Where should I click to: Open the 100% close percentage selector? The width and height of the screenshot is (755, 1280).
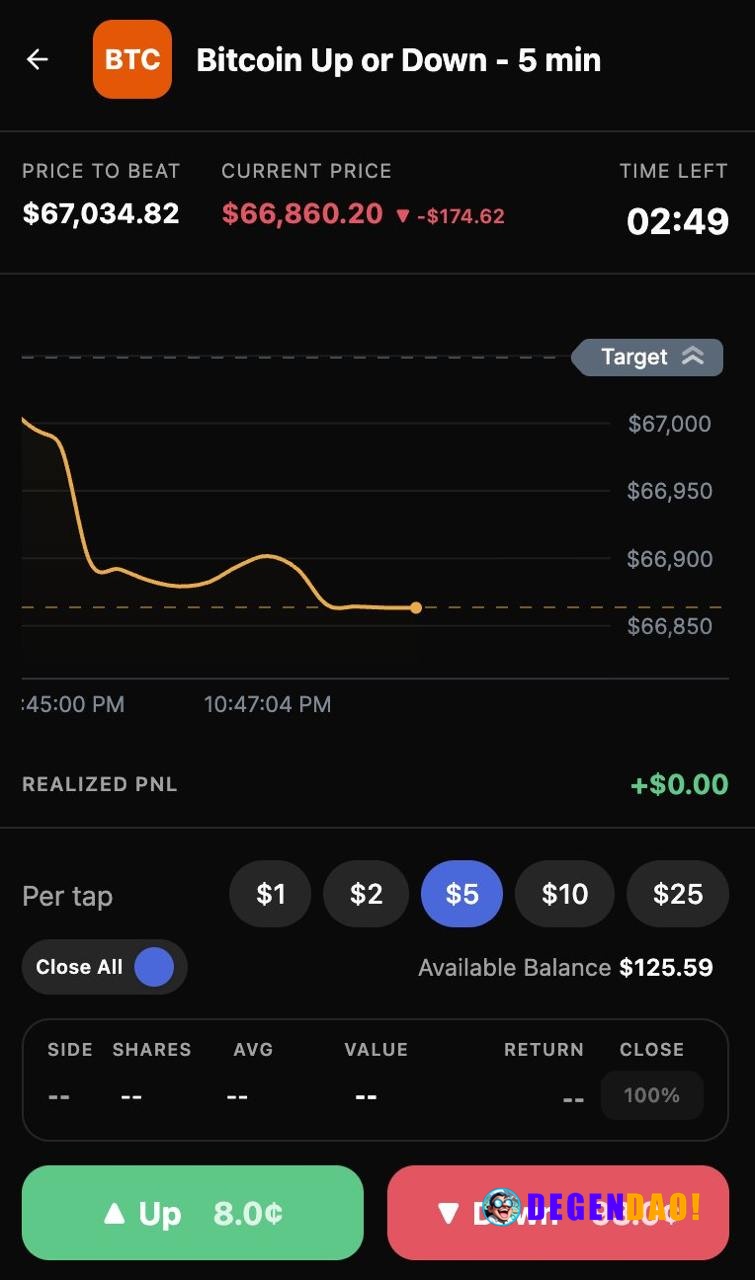point(651,1095)
